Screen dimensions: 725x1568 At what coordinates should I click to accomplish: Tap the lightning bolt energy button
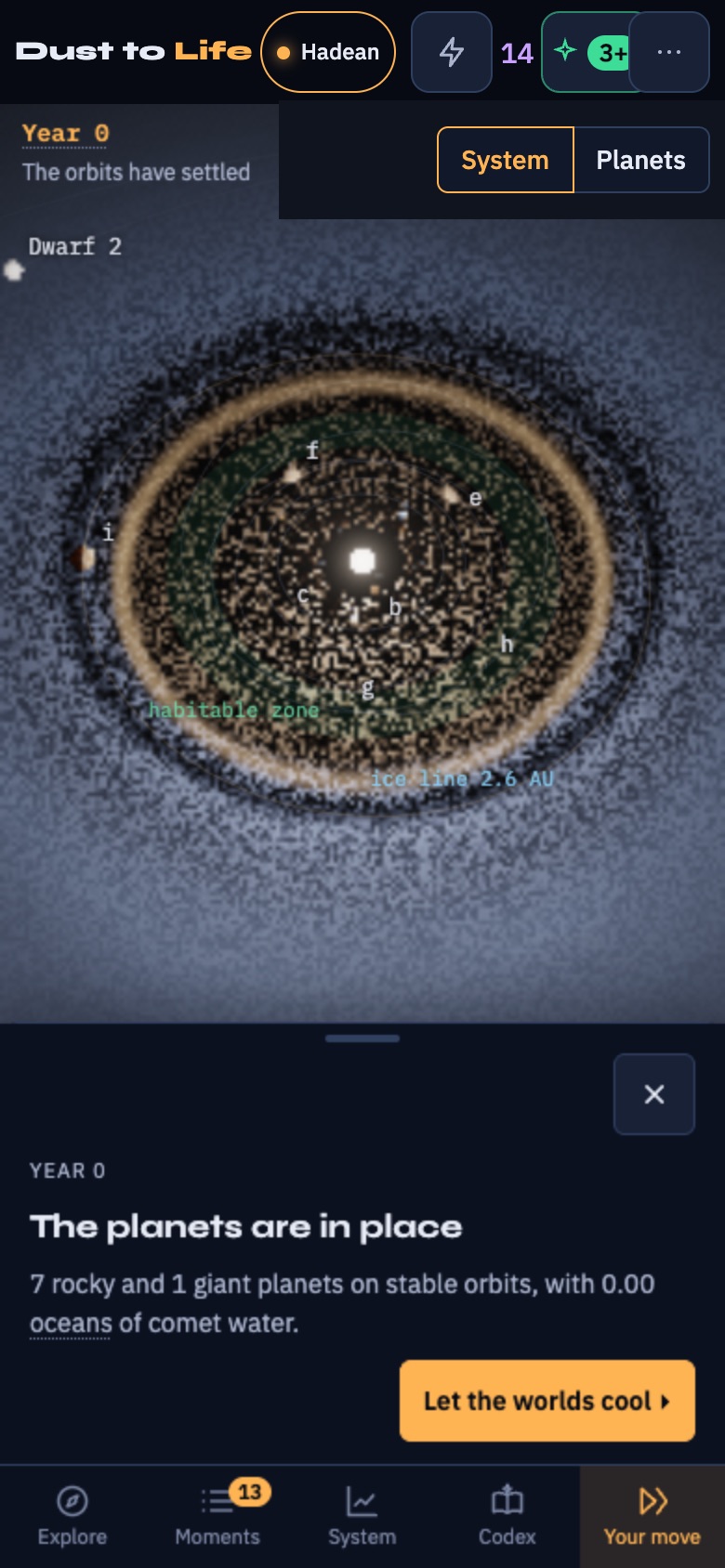(x=452, y=52)
